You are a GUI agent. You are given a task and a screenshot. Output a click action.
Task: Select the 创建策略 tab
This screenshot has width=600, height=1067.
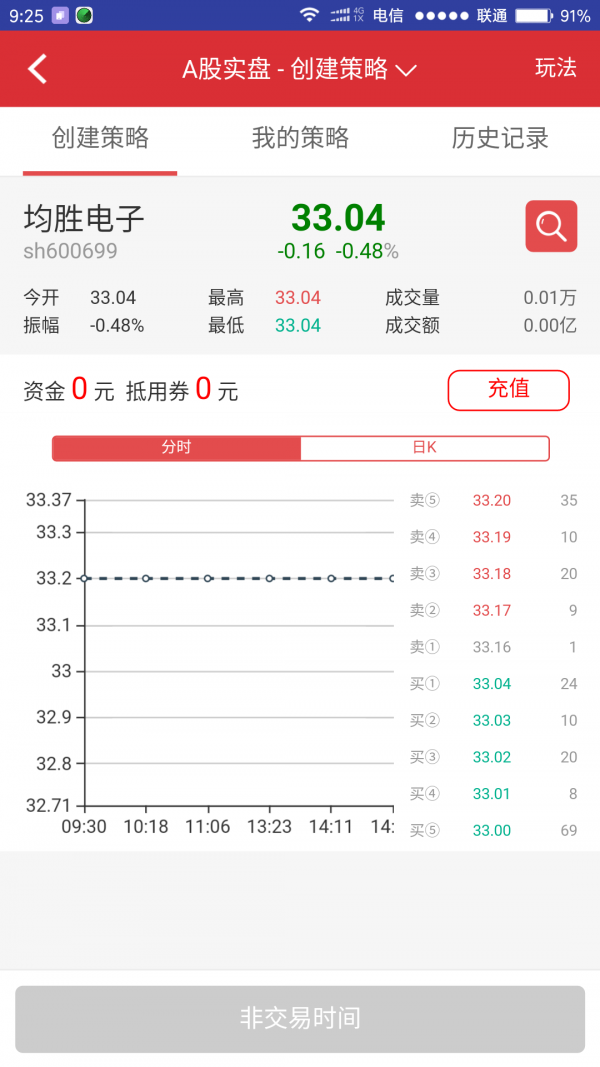pyautogui.click(x=100, y=138)
